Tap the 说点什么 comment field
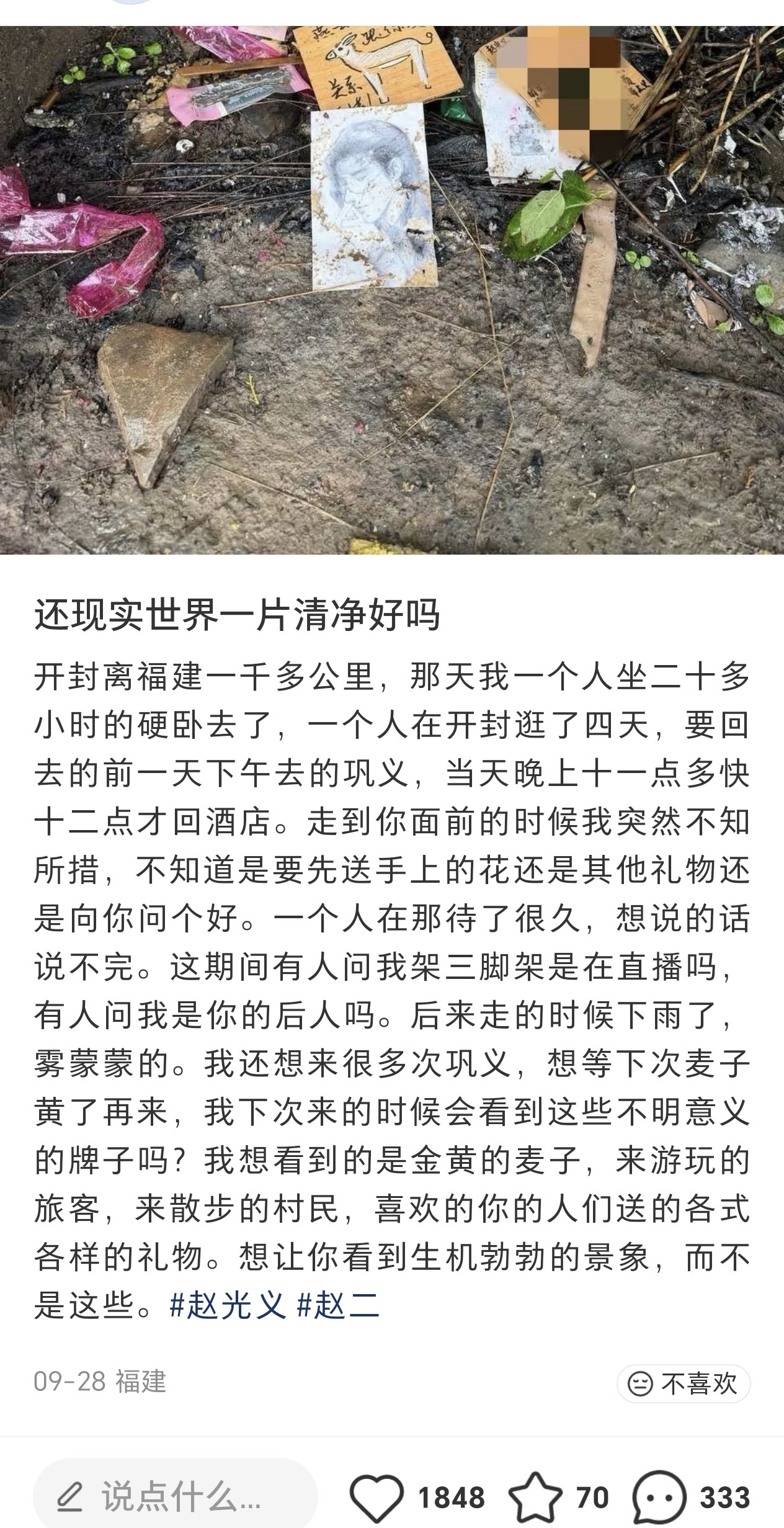The width and height of the screenshot is (784, 1528). pos(176,1498)
